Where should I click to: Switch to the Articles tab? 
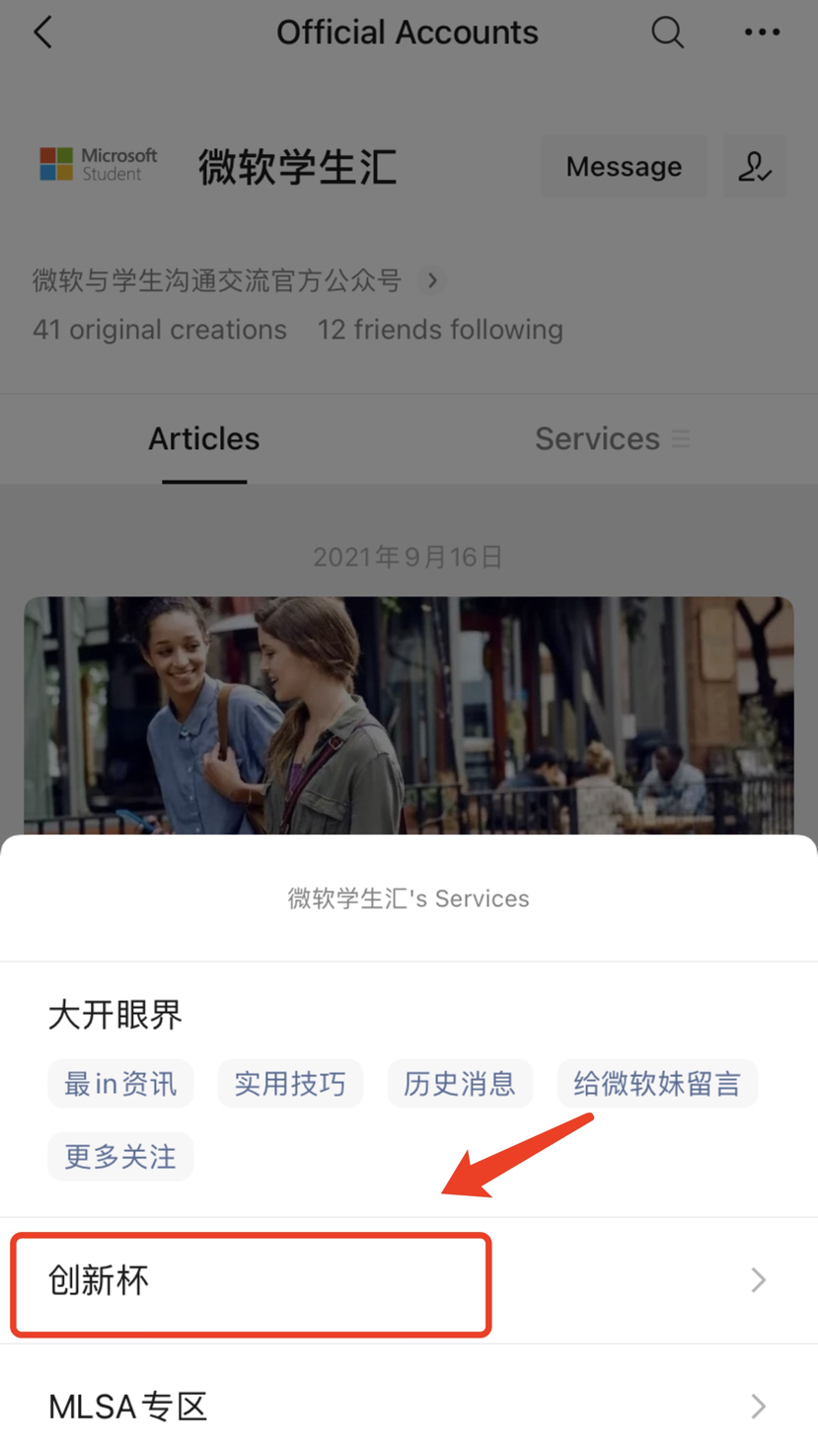coord(204,438)
